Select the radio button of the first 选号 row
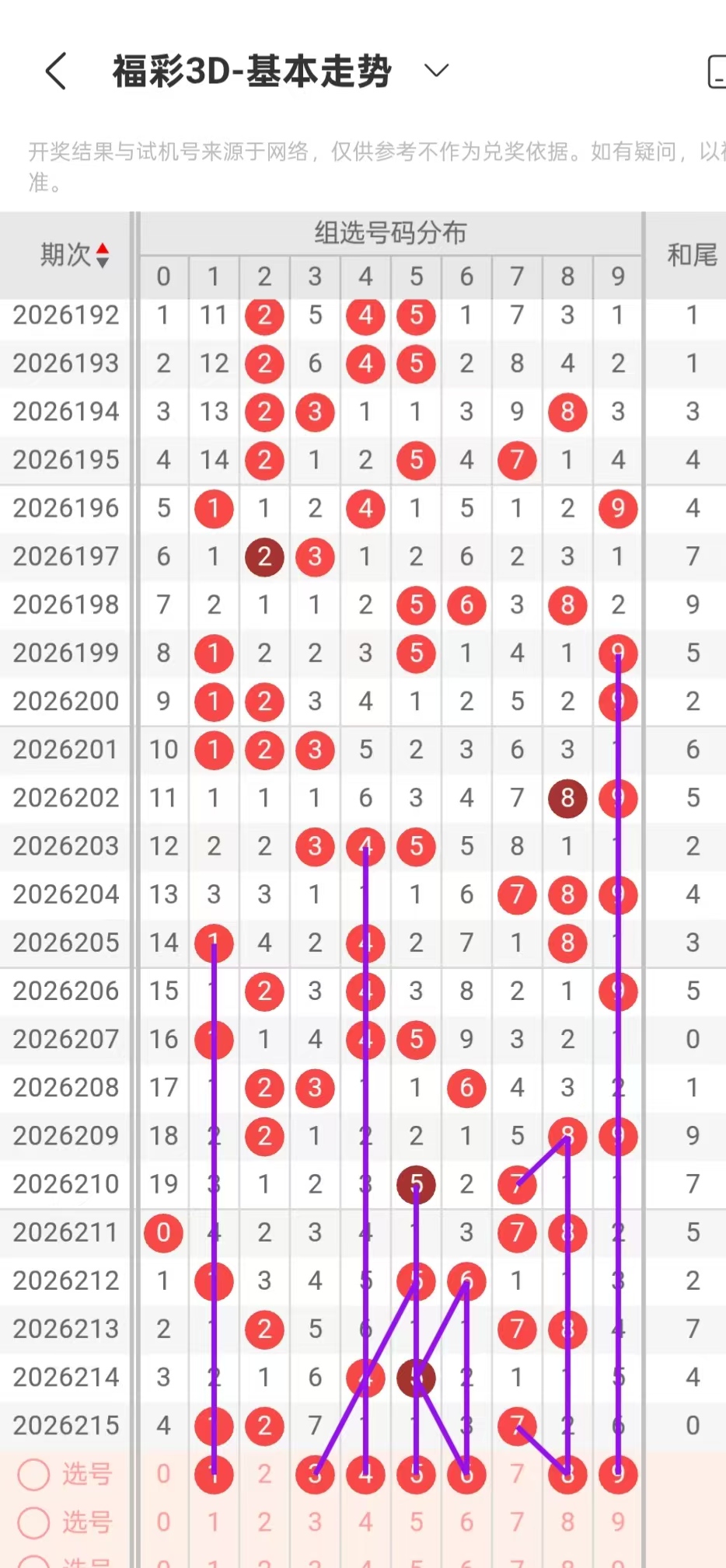The width and height of the screenshot is (726, 1568). 34,1474
